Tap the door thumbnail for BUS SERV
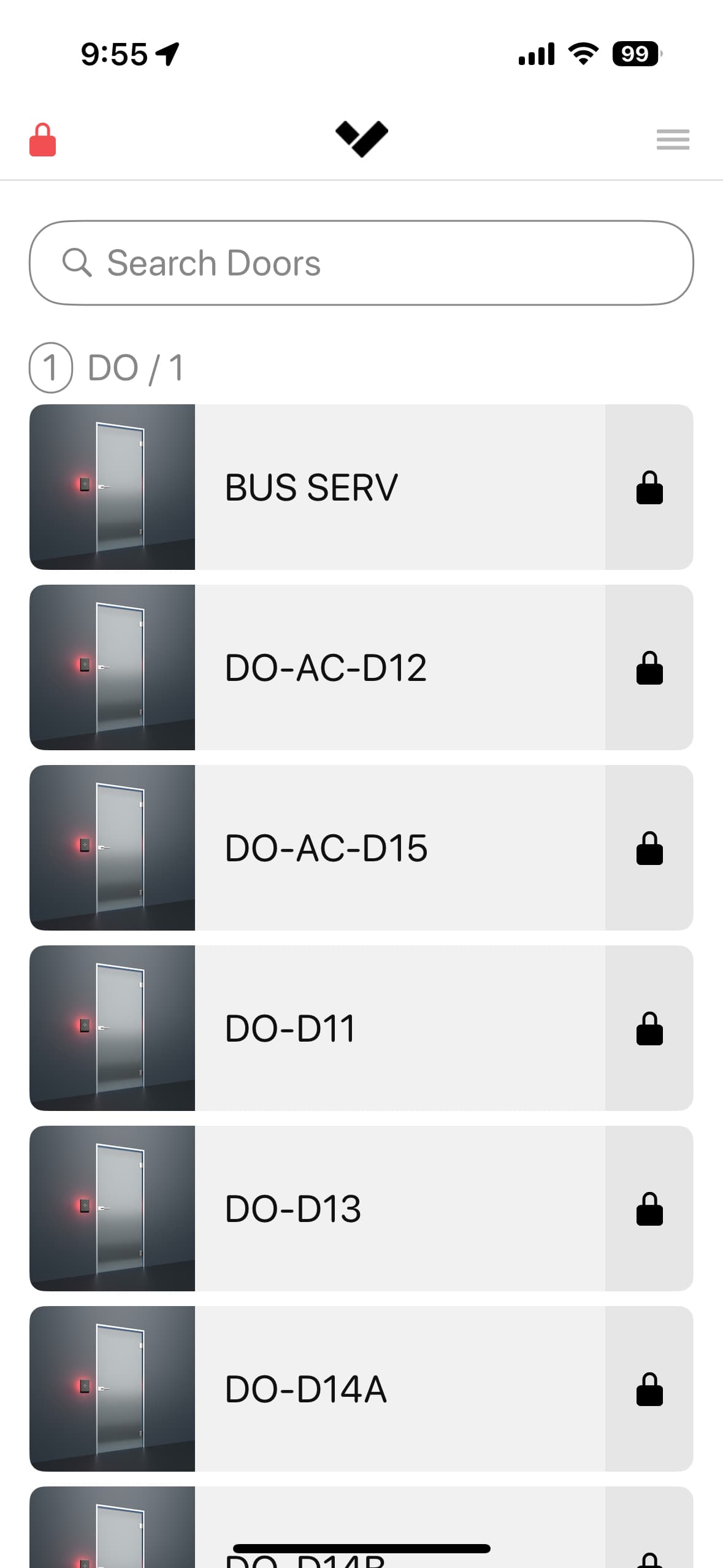The height and width of the screenshot is (1568, 723). tap(112, 488)
